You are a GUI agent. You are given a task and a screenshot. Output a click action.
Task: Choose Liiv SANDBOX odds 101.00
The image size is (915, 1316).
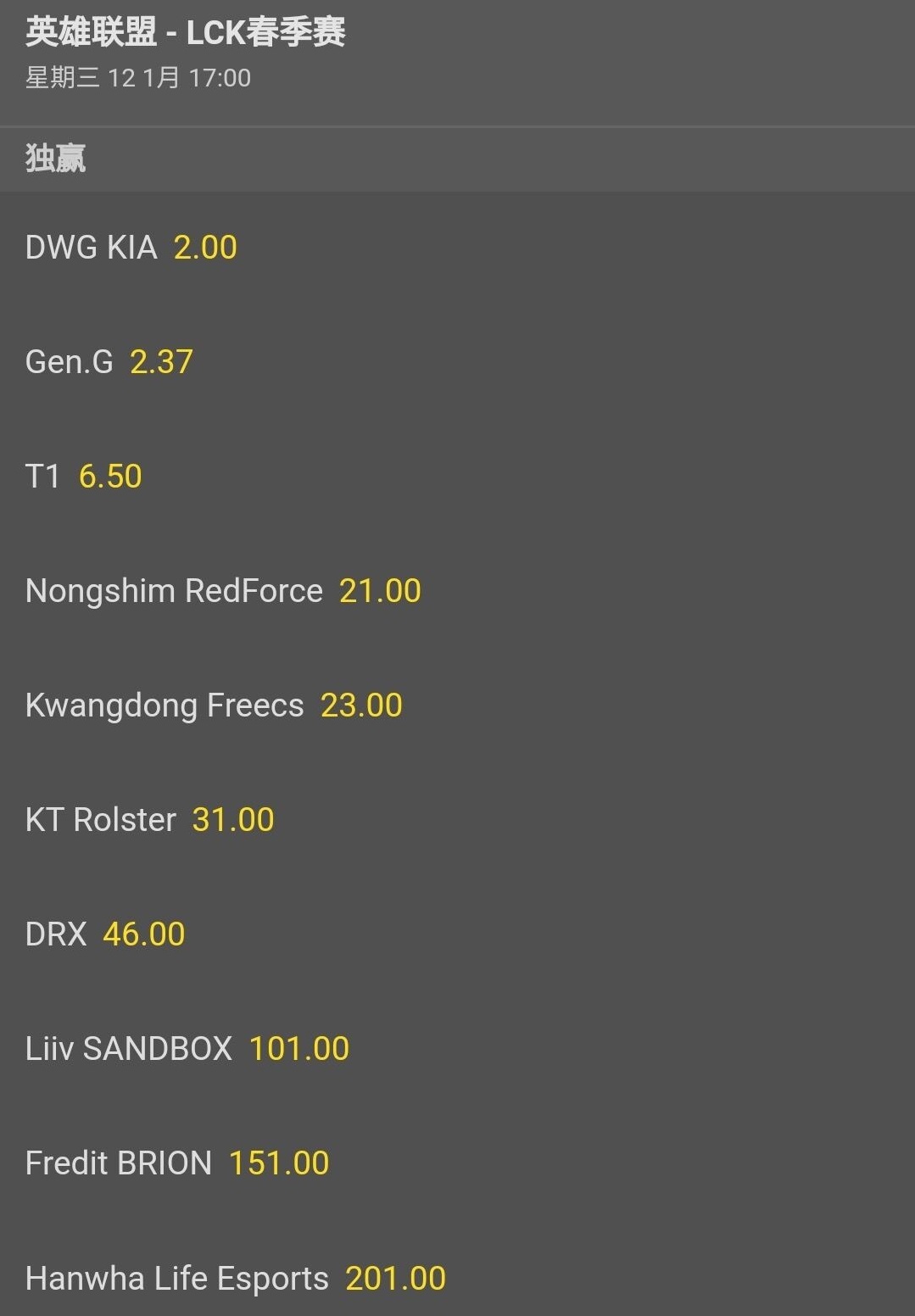point(298,1049)
